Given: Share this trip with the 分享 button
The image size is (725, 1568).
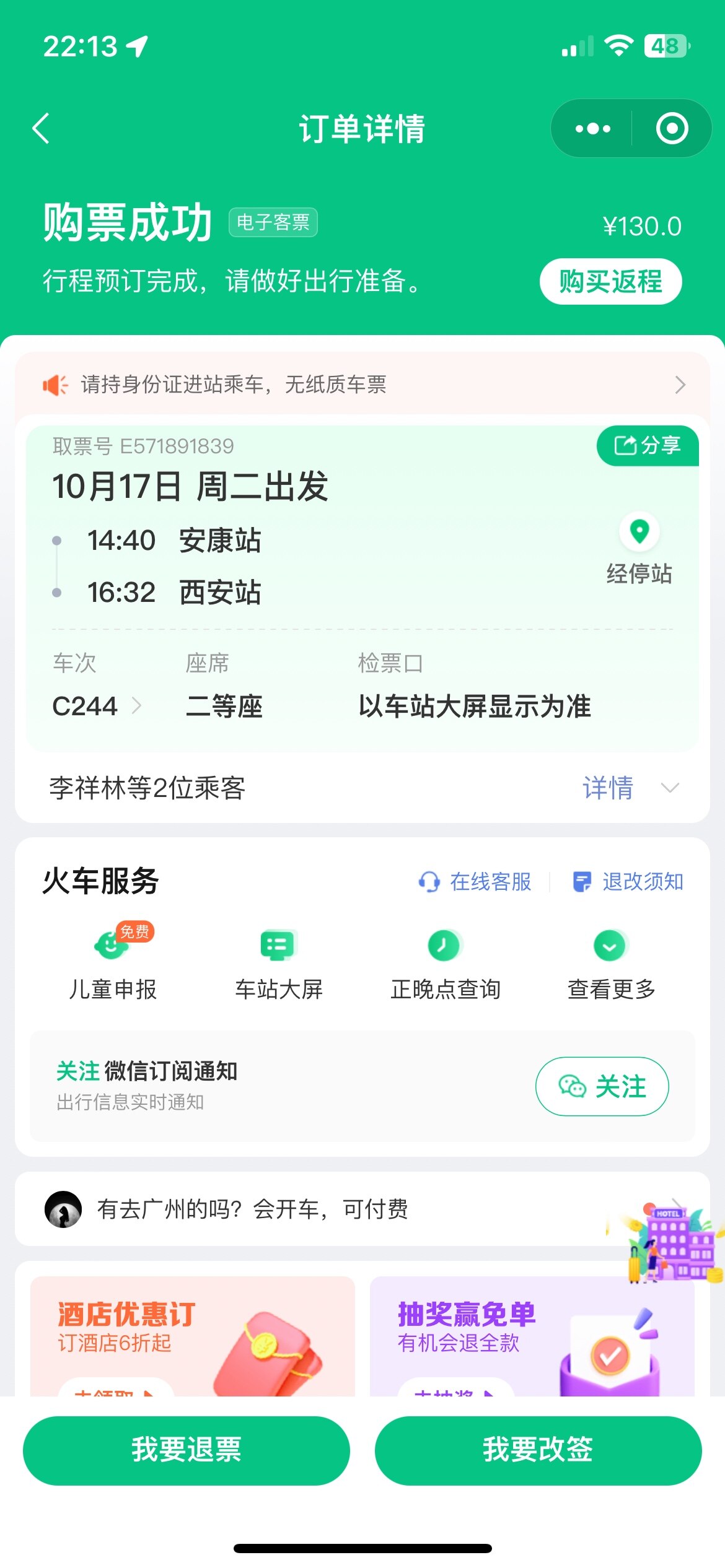Looking at the screenshot, I should tap(648, 445).
